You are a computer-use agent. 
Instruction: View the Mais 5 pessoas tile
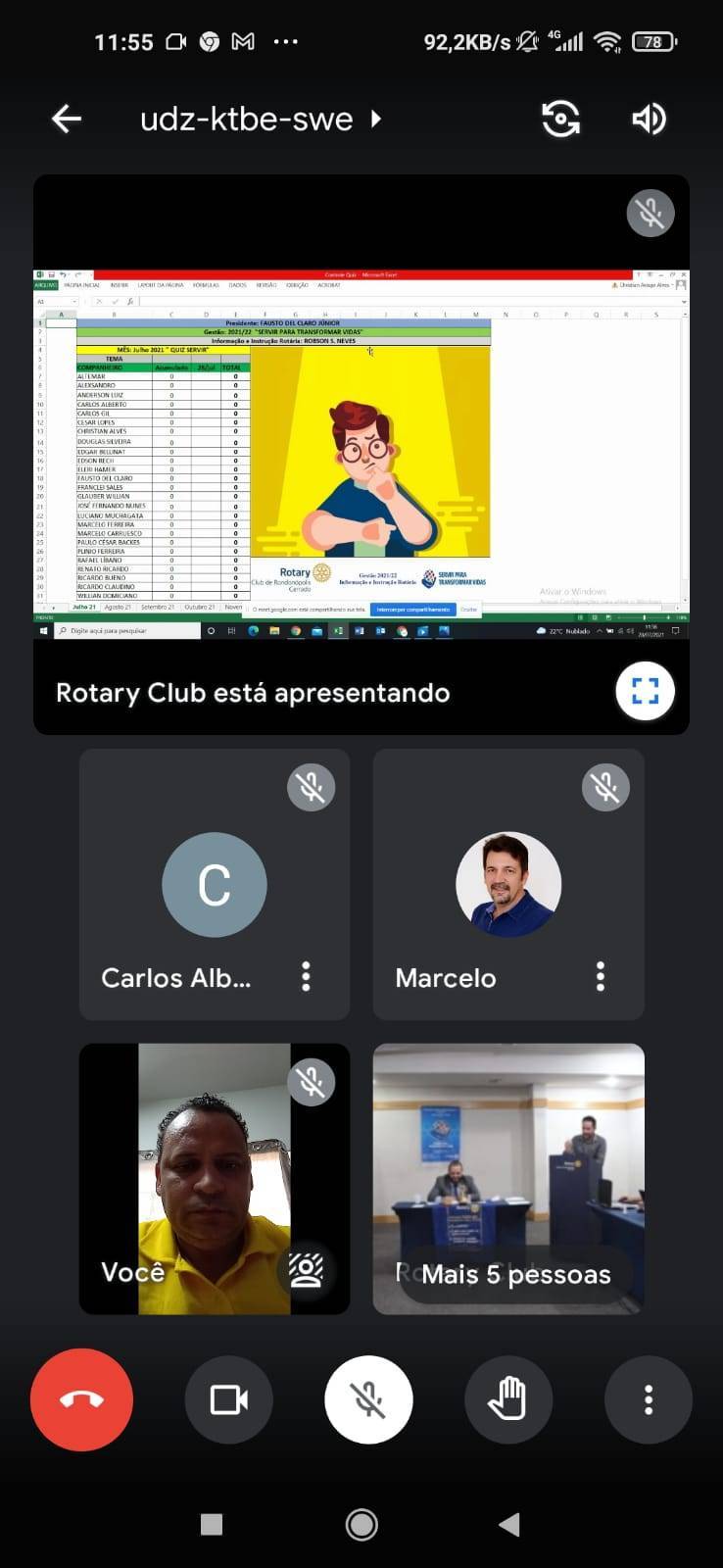[508, 1179]
